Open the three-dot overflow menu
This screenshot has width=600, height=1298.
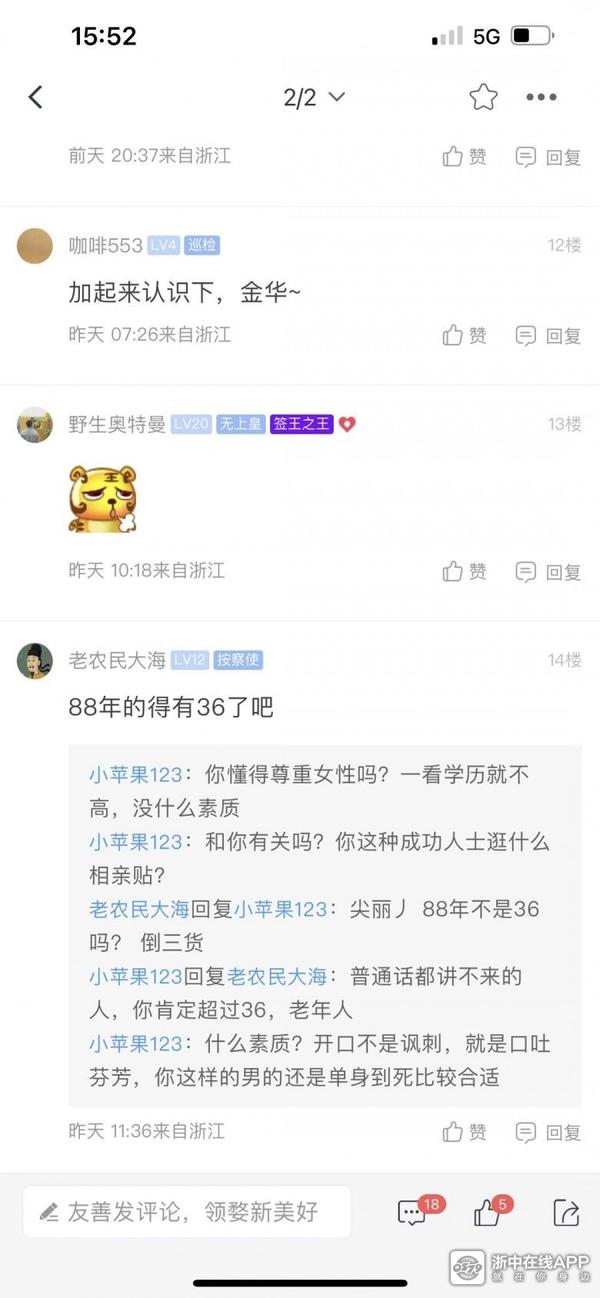(x=541, y=97)
